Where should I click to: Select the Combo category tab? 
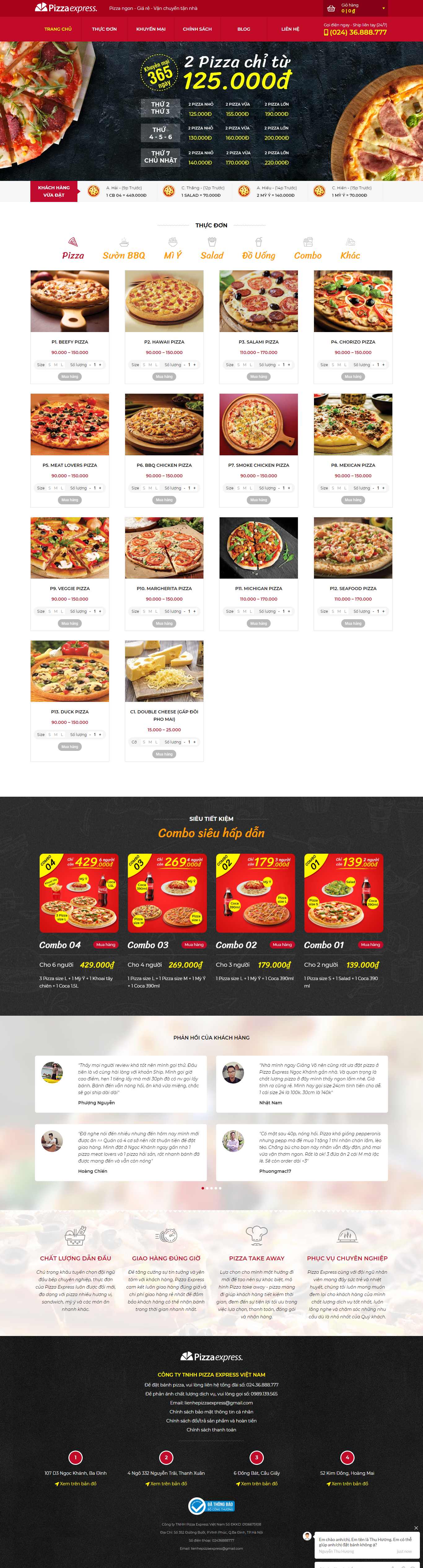(307, 256)
